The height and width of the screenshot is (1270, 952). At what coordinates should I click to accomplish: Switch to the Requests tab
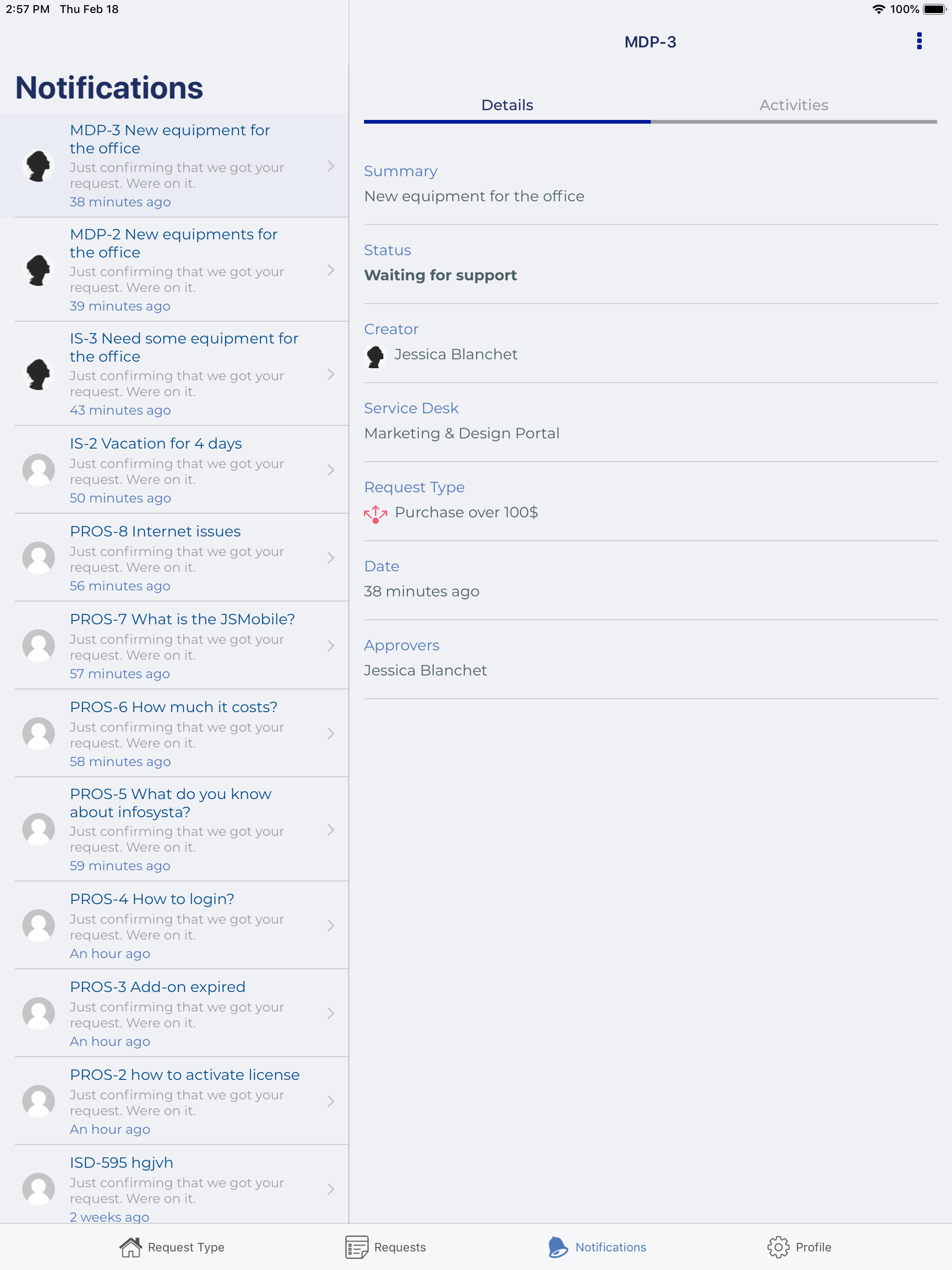(386, 1247)
